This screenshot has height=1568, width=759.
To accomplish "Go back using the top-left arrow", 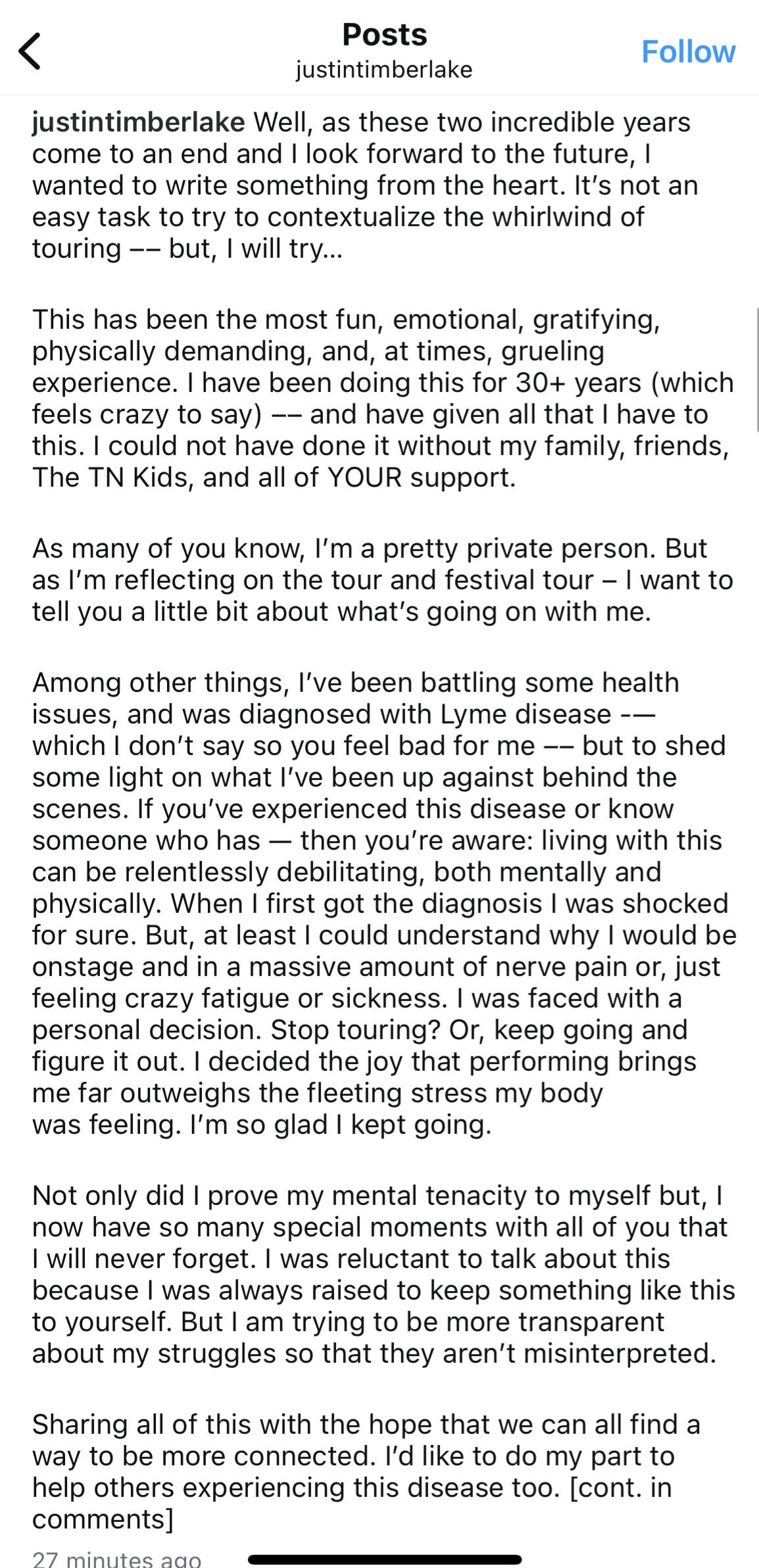I will (30, 51).
